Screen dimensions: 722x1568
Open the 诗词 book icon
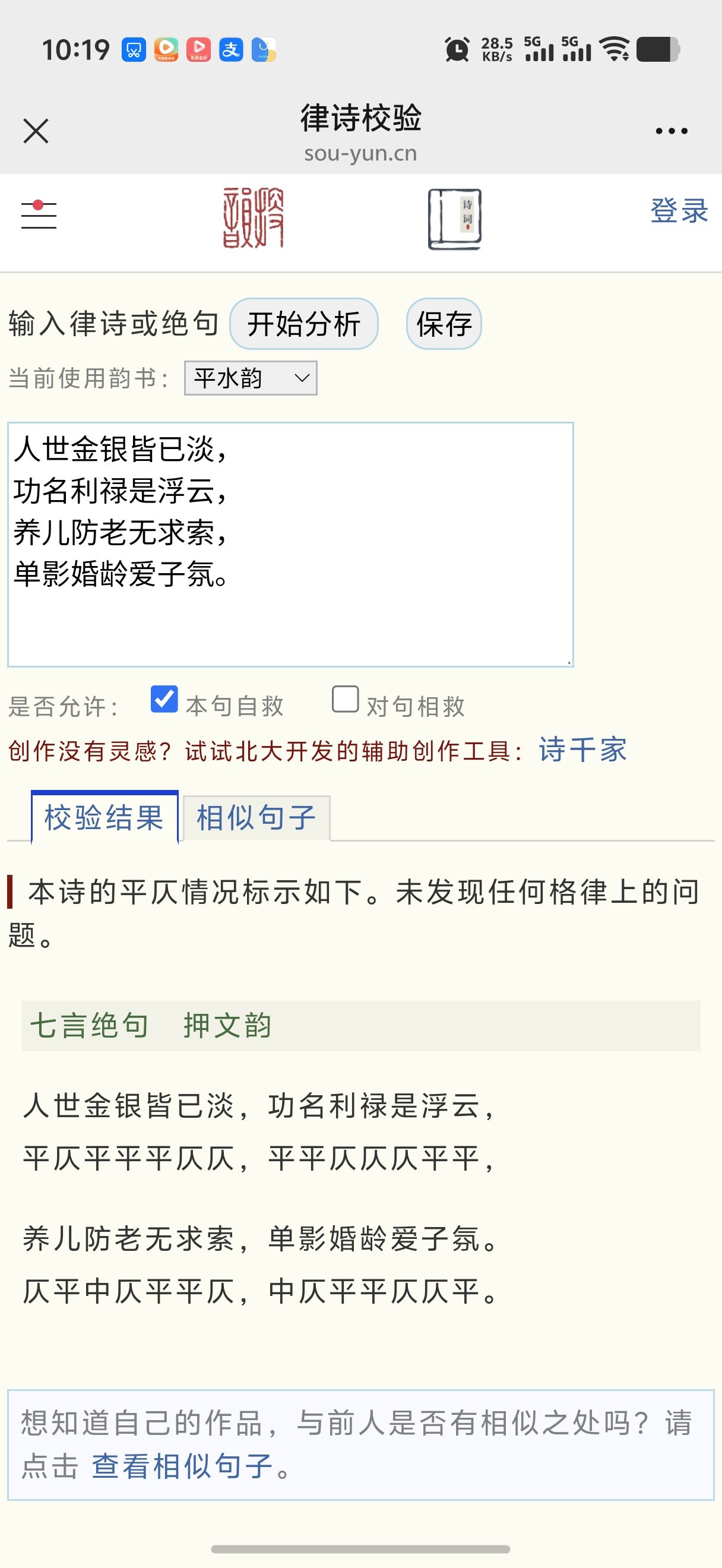pos(454,219)
